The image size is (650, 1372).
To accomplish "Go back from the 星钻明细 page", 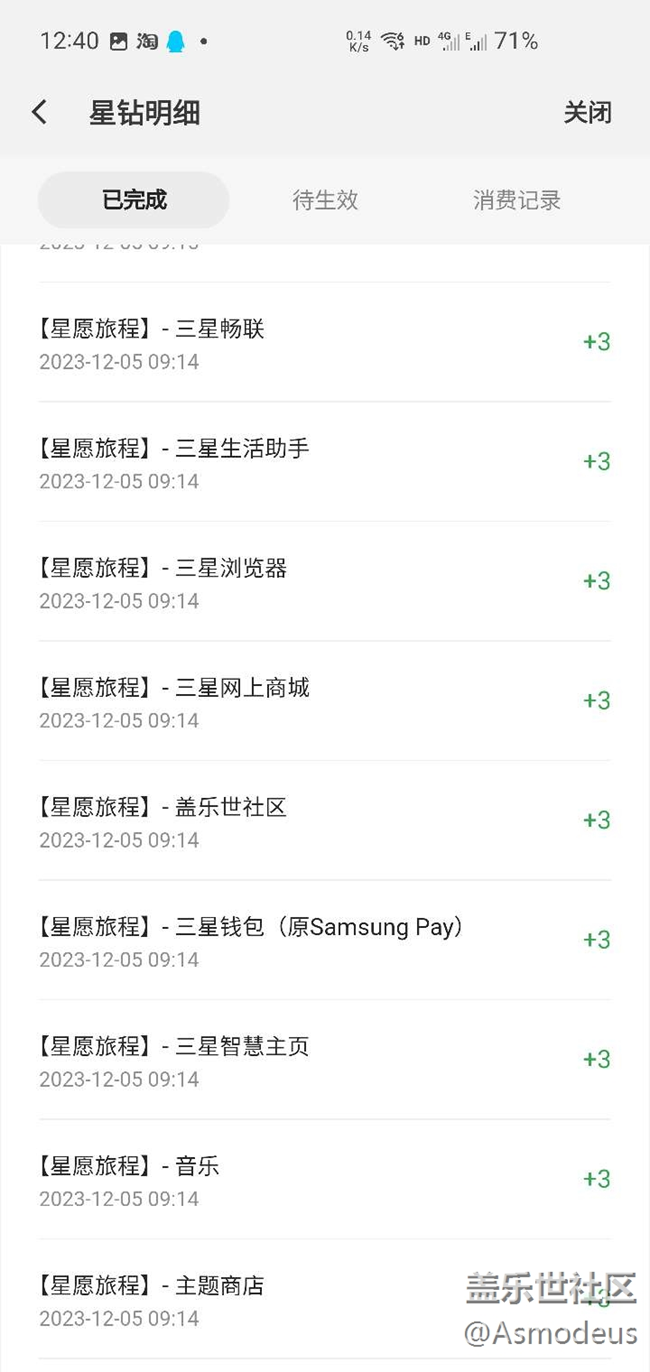I will point(40,112).
